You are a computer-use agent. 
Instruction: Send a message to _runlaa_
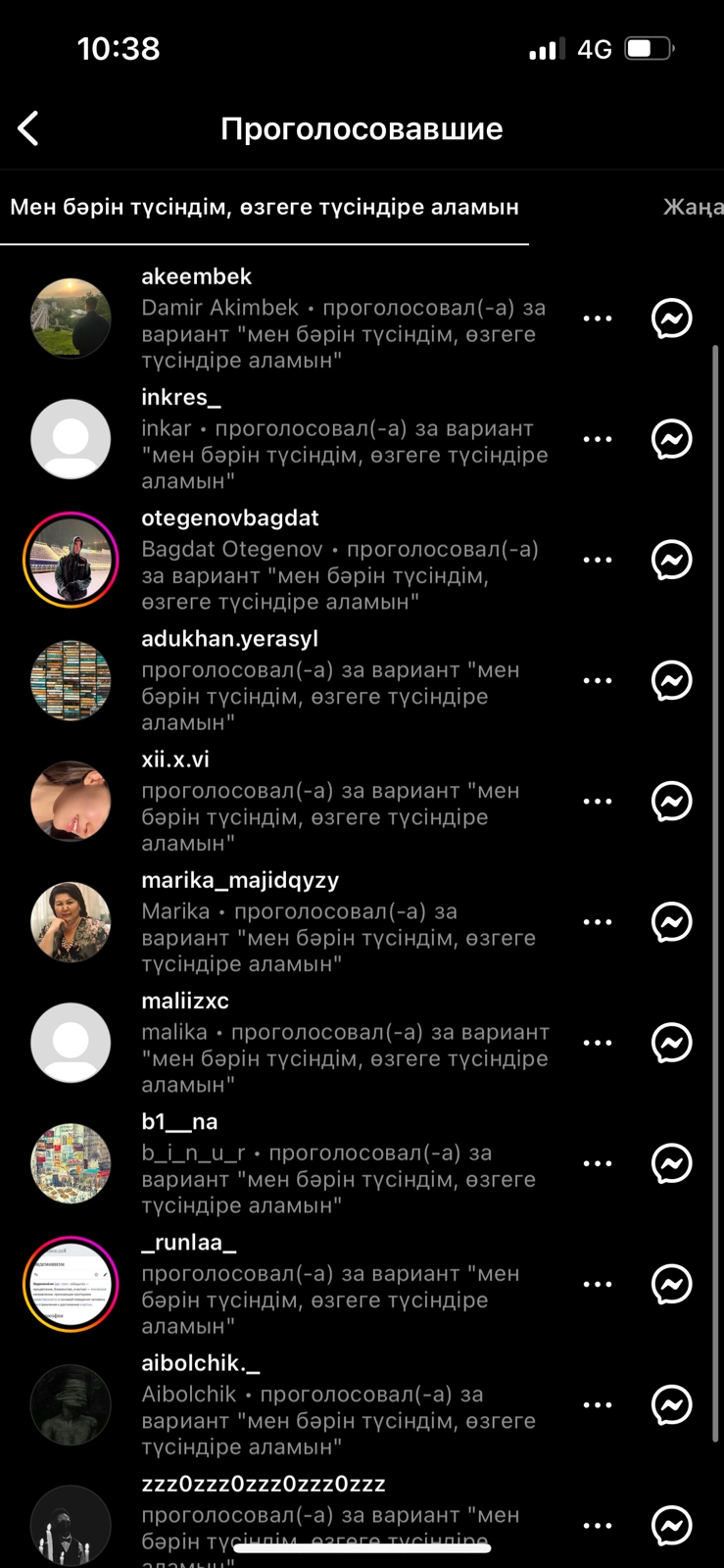672,1284
